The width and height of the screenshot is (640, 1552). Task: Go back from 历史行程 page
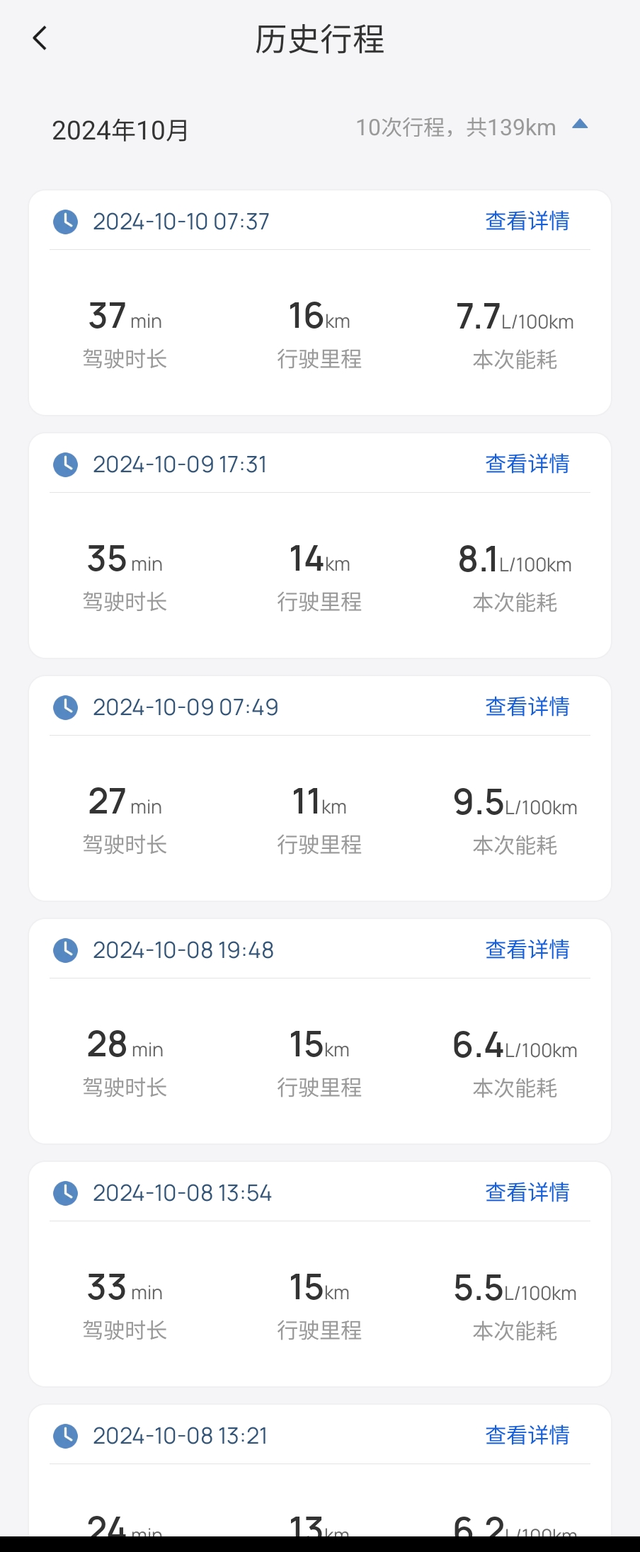point(40,39)
